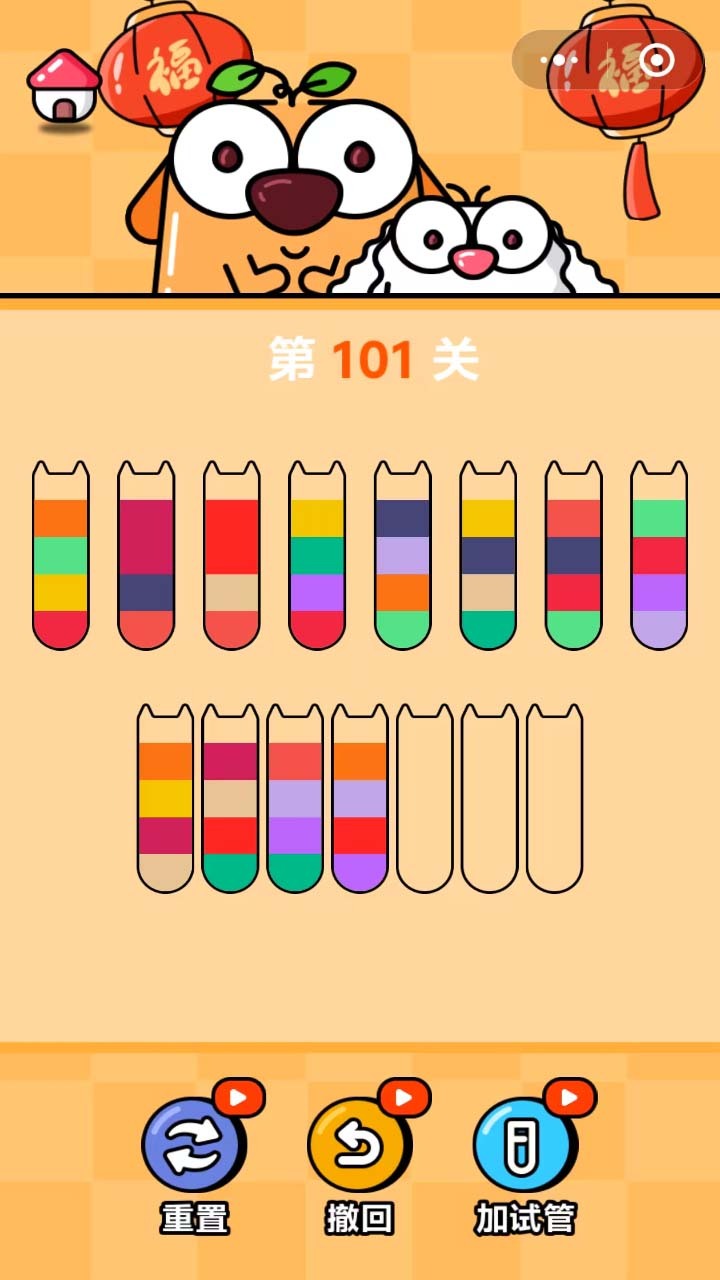
Task: Close the mini program via circle button
Action: point(656,61)
